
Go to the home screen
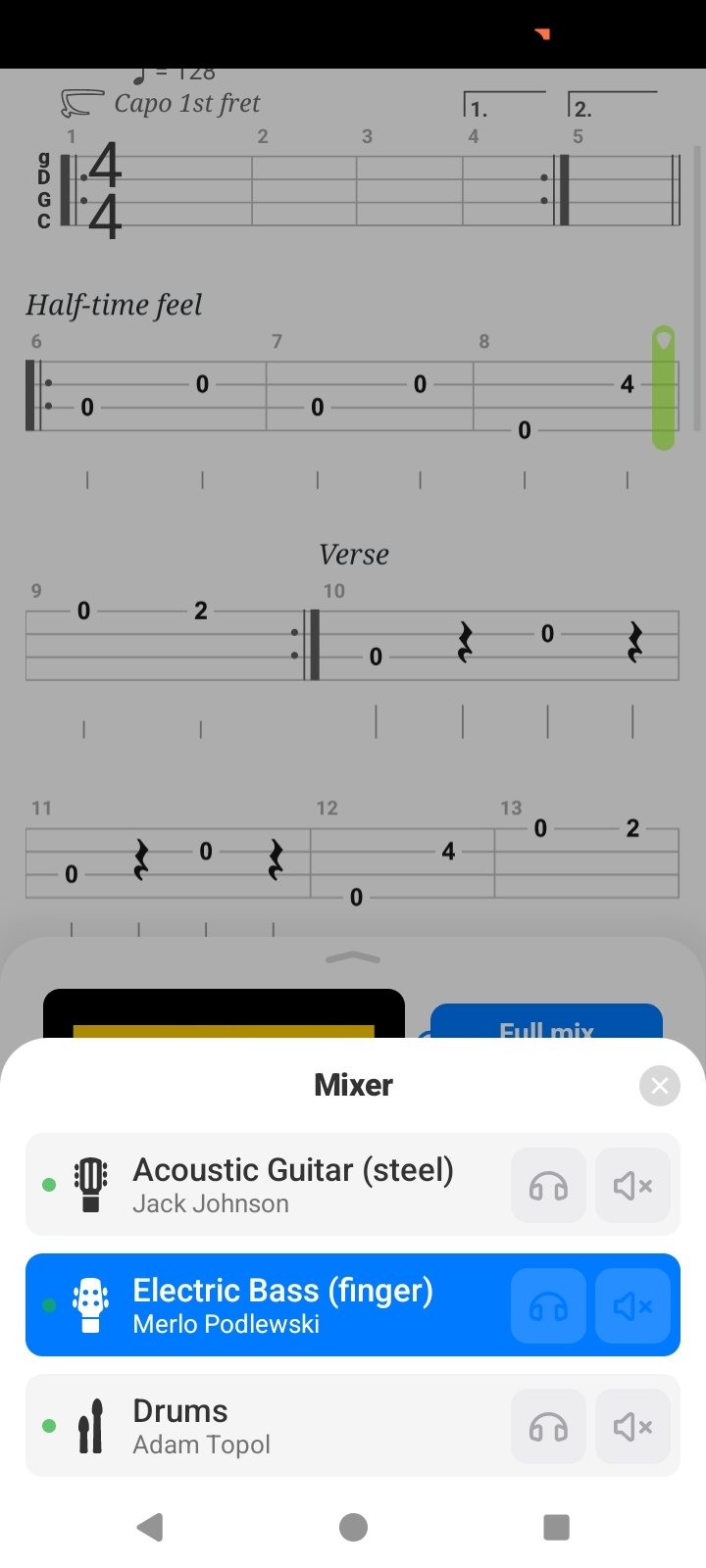[x=353, y=1527]
